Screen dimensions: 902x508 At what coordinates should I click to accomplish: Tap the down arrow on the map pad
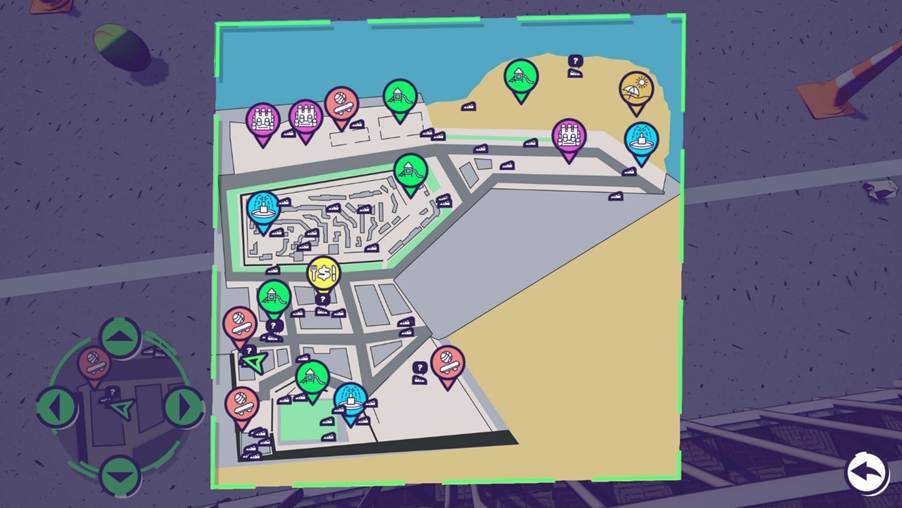pyautogui.click(x=119, y=475)
